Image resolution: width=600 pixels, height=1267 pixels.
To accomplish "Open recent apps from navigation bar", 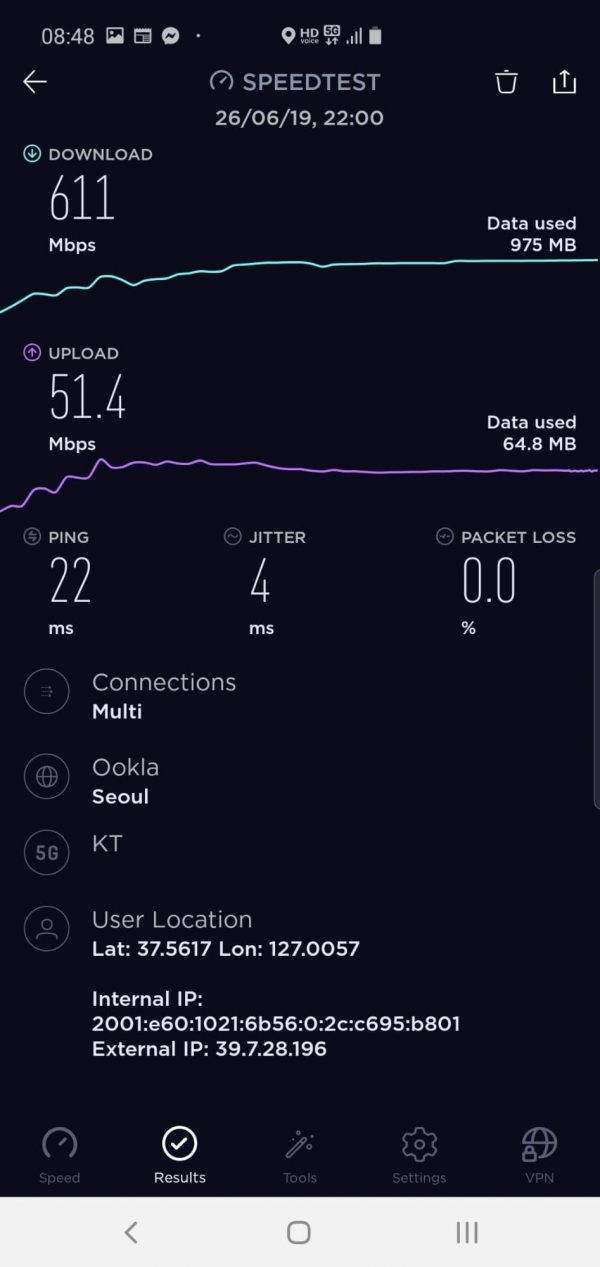I will [467, 1232].
